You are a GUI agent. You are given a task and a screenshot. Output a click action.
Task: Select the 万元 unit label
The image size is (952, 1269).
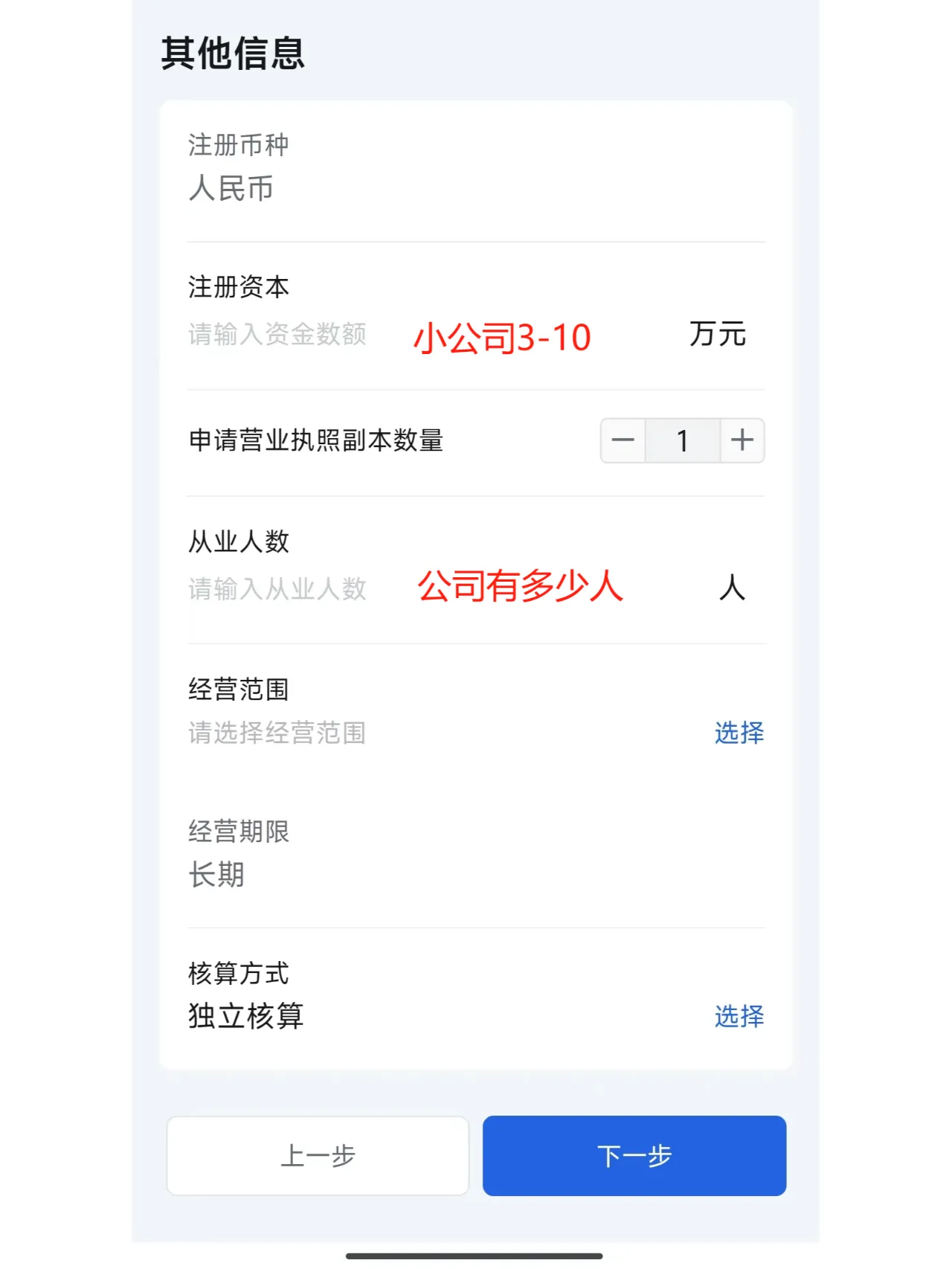pyautogui.click(x=716, y=335)
